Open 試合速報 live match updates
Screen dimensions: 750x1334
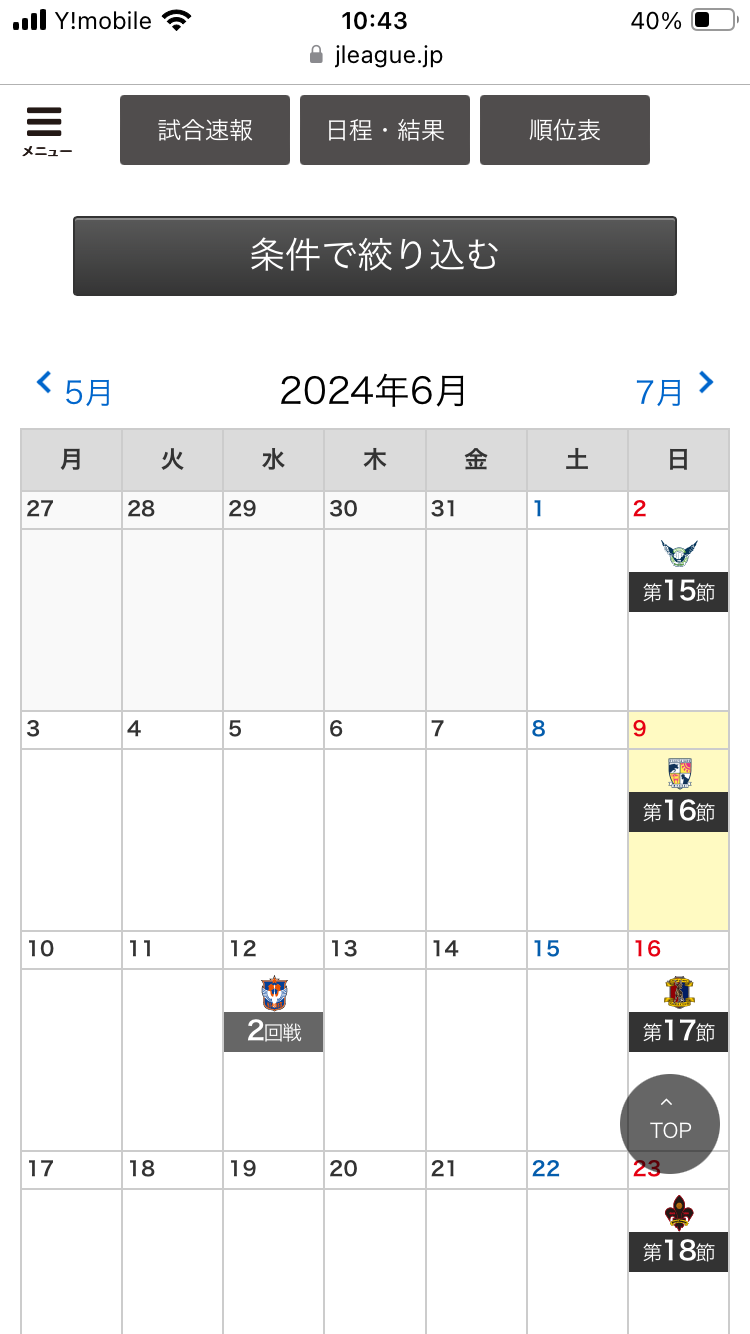point(205,130)
